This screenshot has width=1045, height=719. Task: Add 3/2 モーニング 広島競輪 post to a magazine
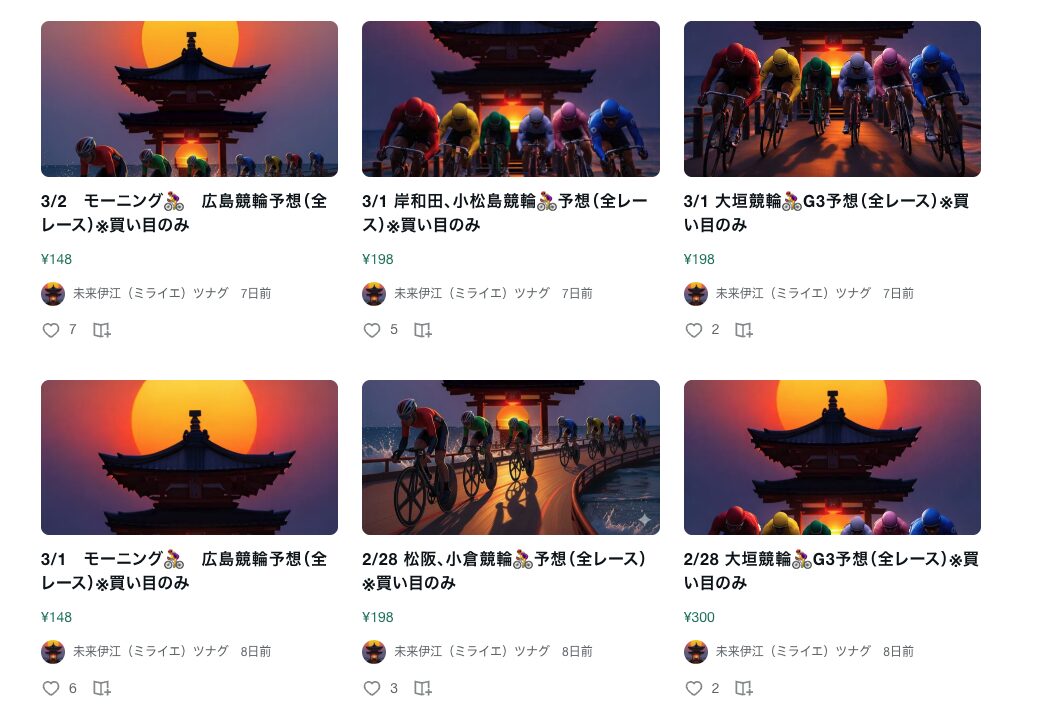click(102, 330)
